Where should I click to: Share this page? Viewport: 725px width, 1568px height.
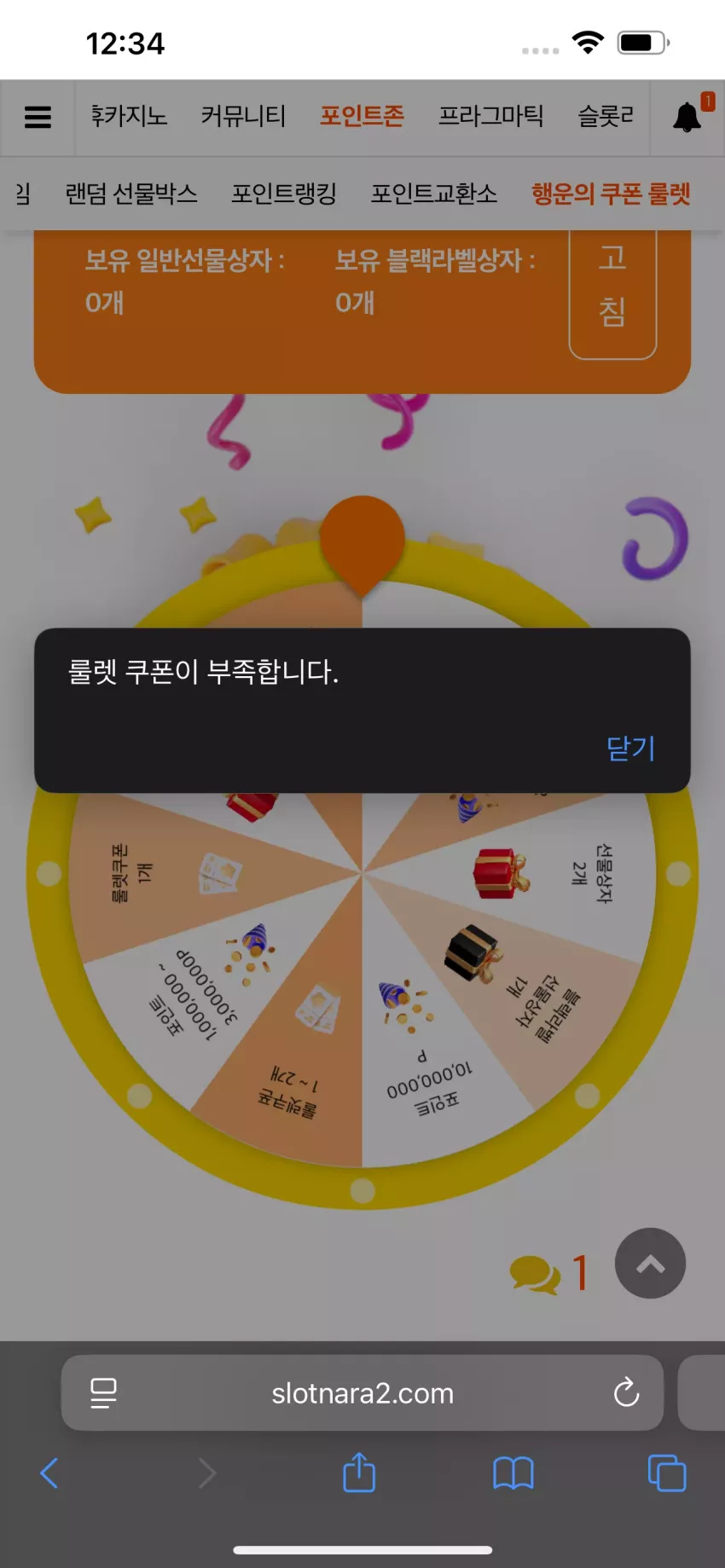coord(359,1472)
